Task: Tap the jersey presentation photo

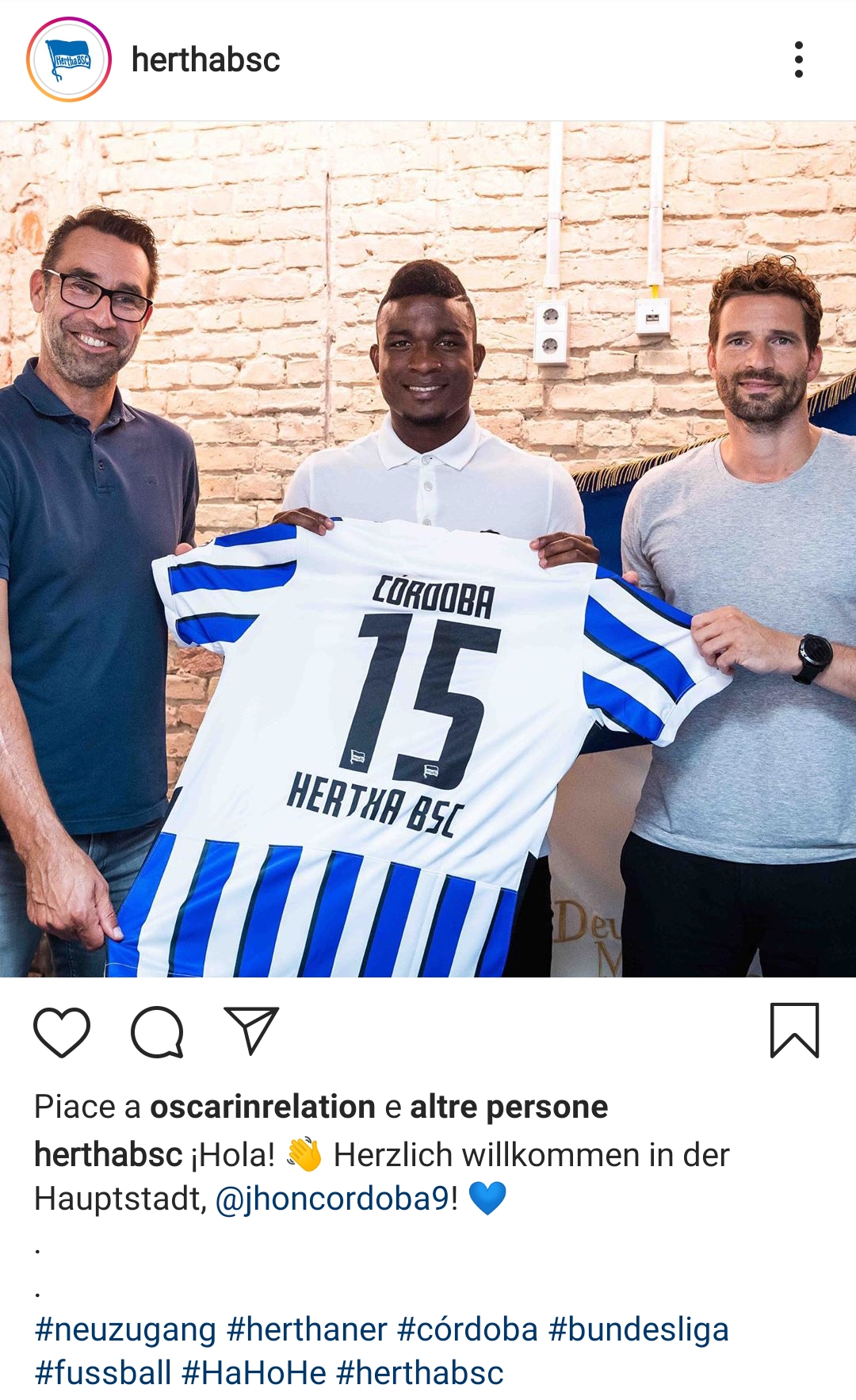Action: pyautogui.click(x=428, y=549)
